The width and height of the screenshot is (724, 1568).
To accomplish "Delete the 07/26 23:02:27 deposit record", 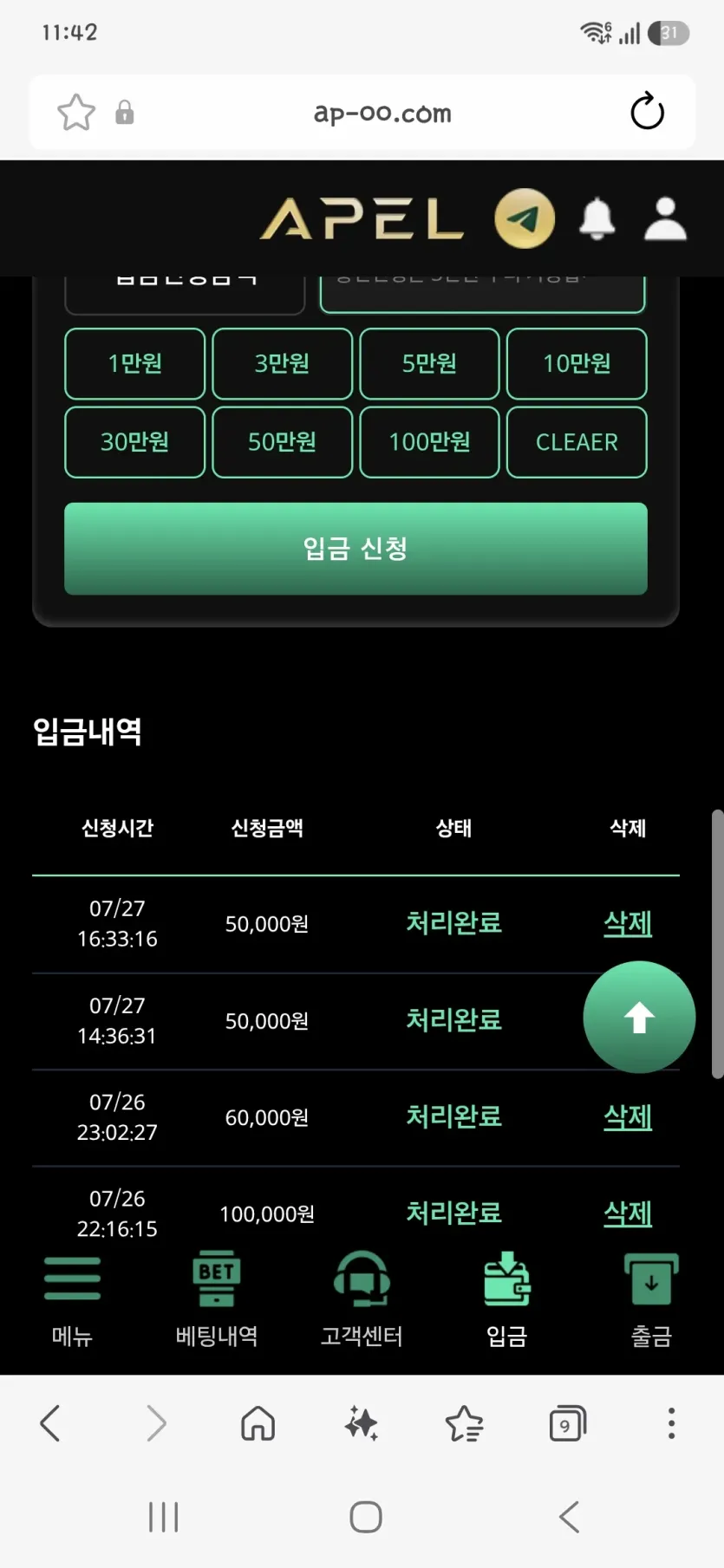I will 628,1116.
